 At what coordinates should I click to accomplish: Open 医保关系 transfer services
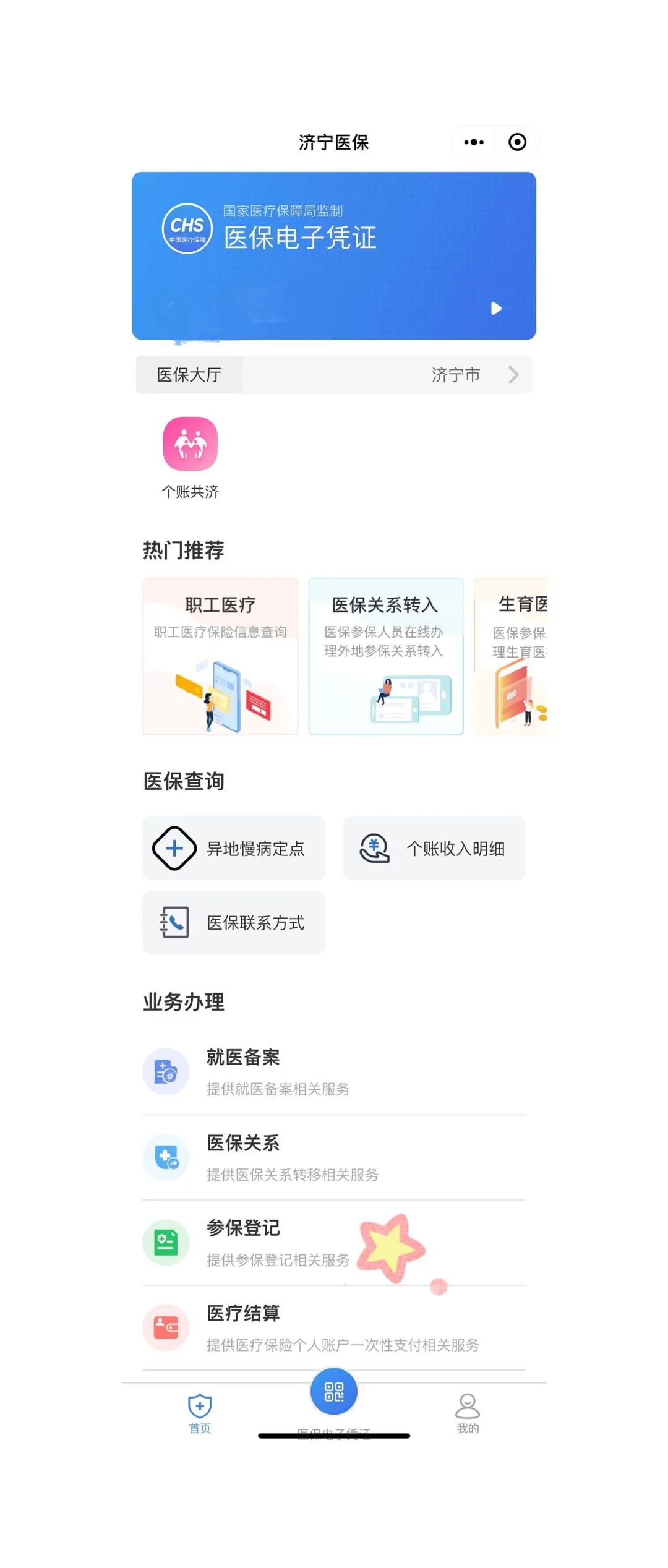tap(334, 1157)
